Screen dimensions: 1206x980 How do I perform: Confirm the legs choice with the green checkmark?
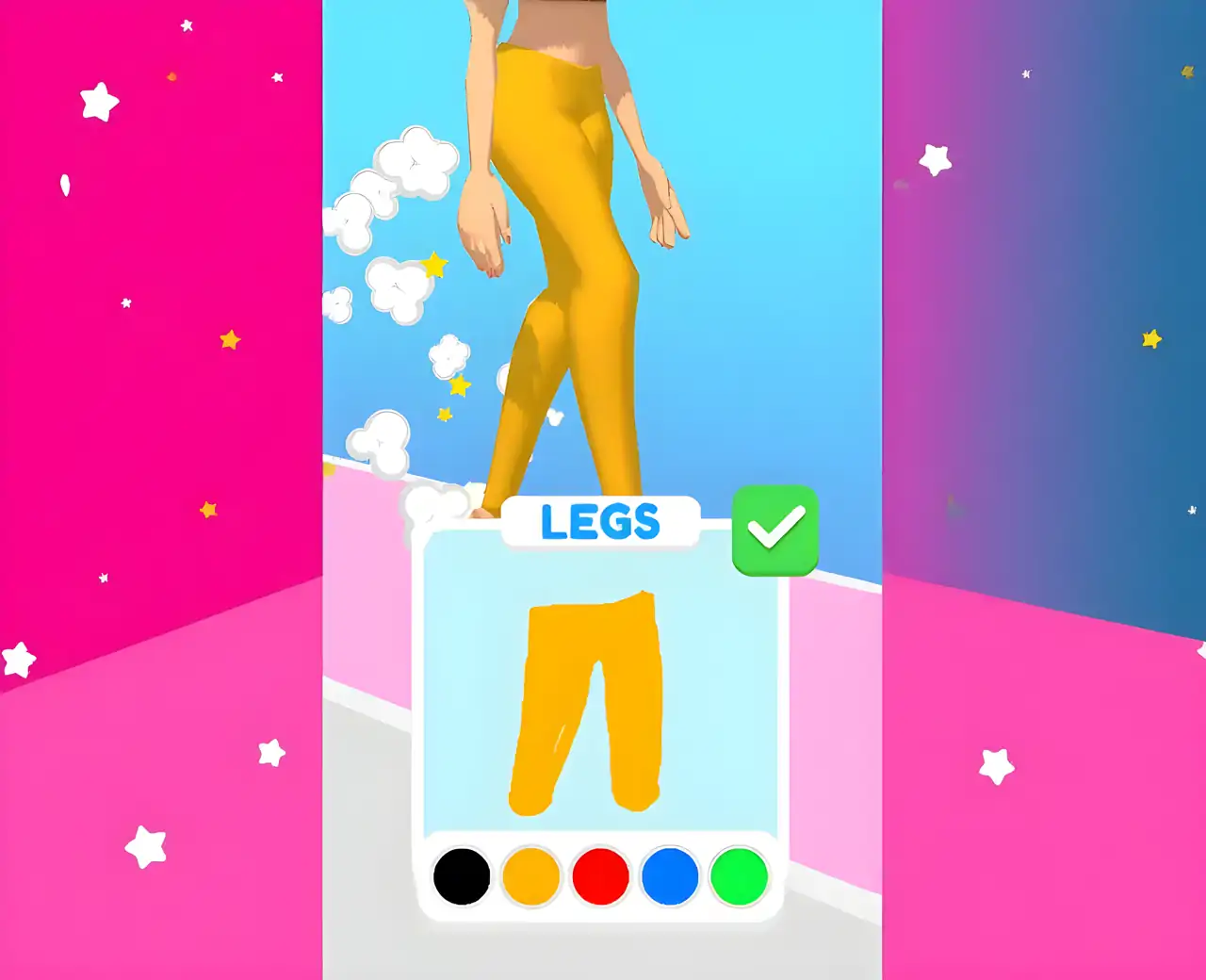point(774,531)
